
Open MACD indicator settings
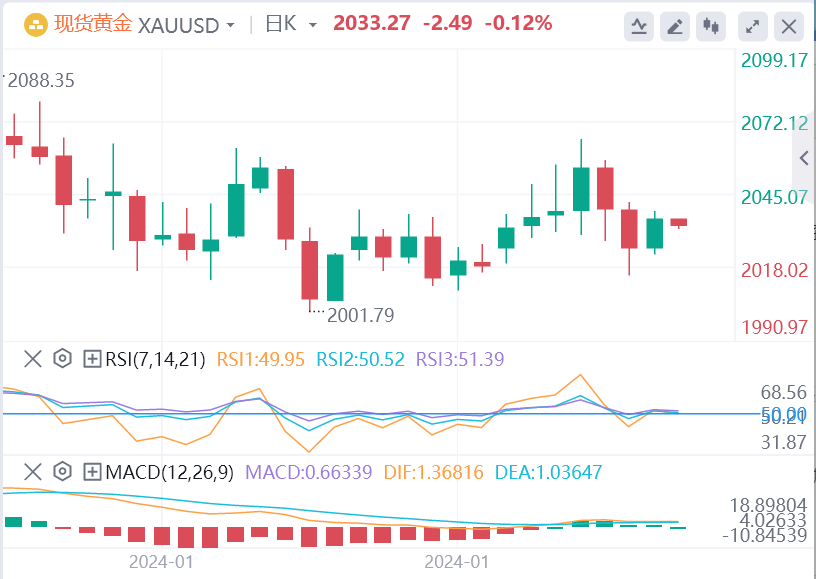62,471
